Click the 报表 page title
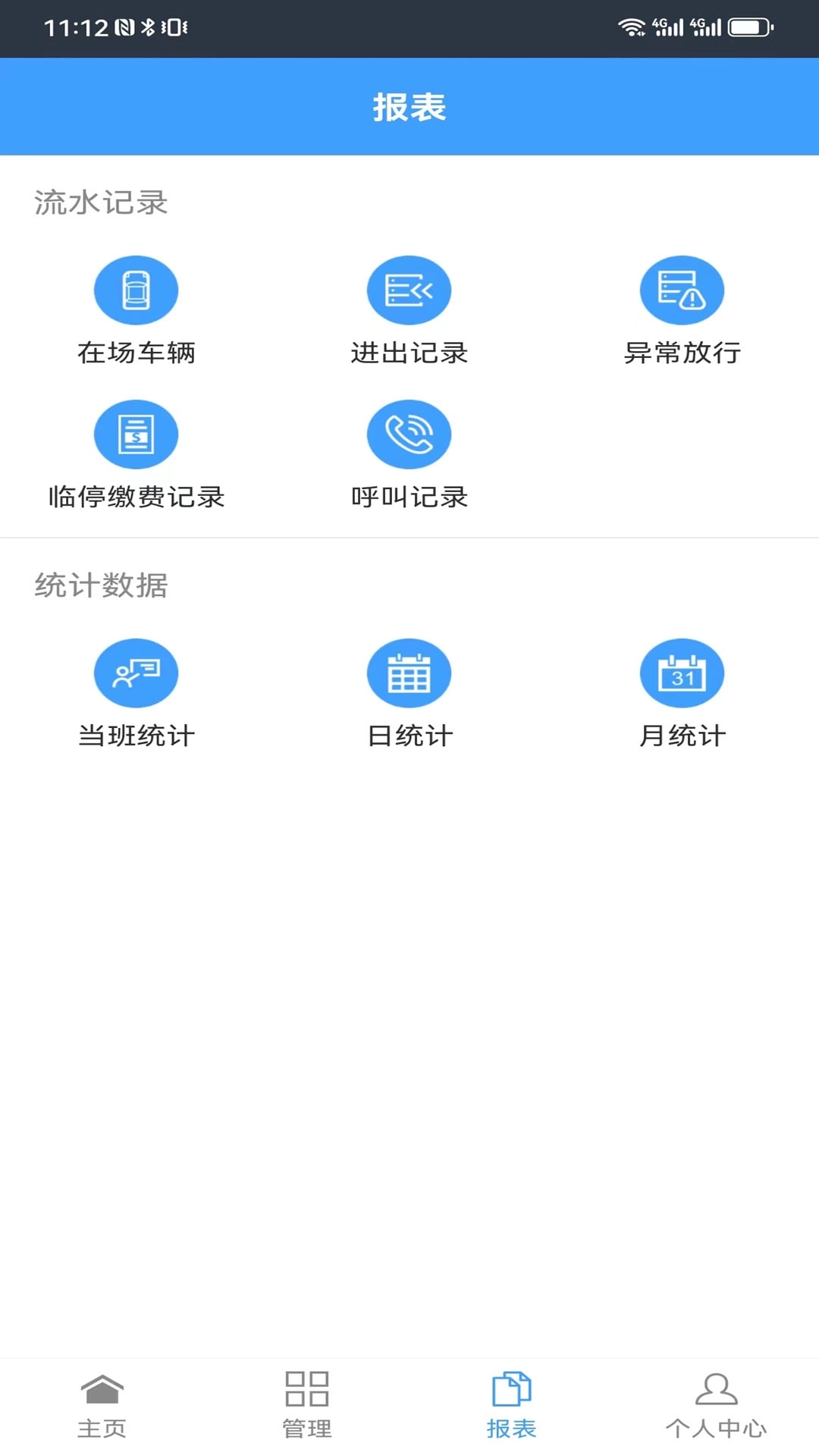 409,106
